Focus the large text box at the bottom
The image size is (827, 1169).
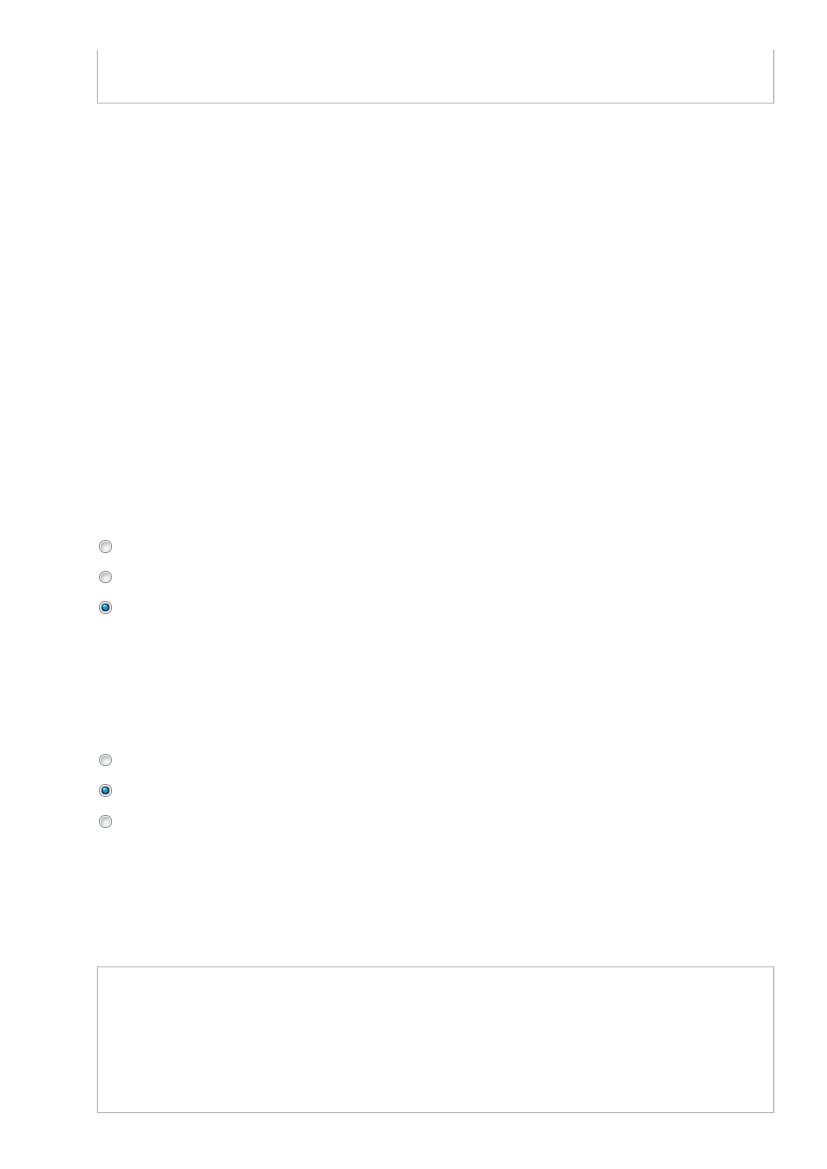click(435, 1039)
